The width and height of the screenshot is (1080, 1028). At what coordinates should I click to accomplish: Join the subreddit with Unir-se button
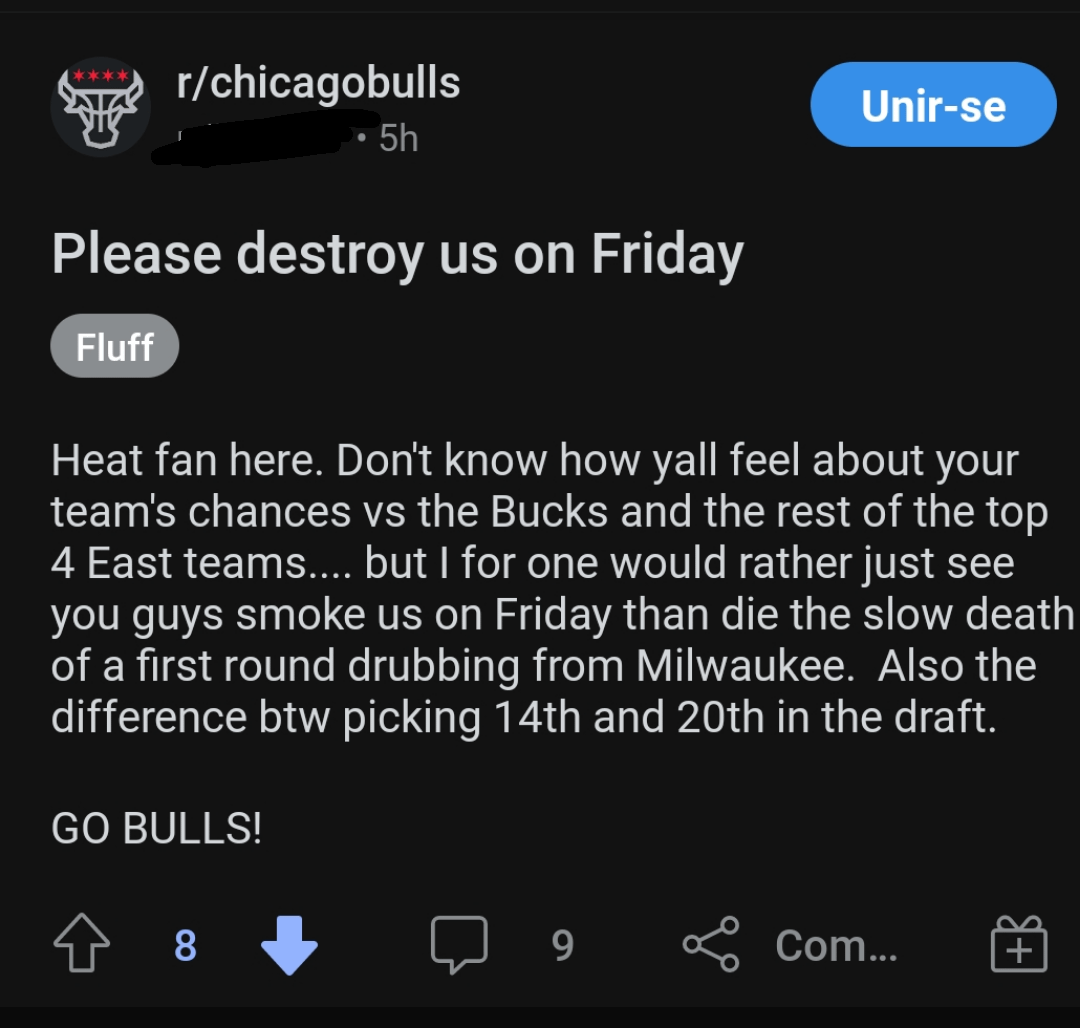pos(932,105)
